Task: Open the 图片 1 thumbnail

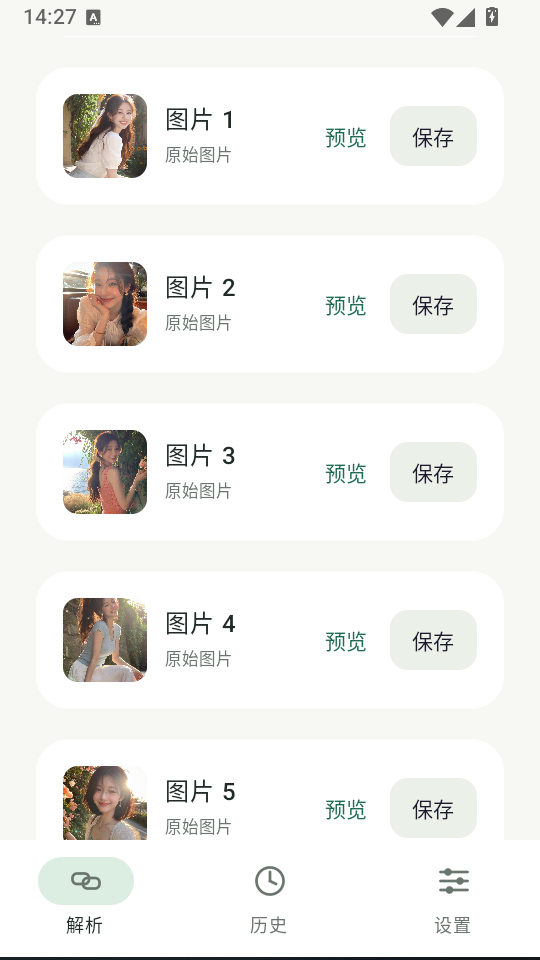Action: click(x=105, y=136)
